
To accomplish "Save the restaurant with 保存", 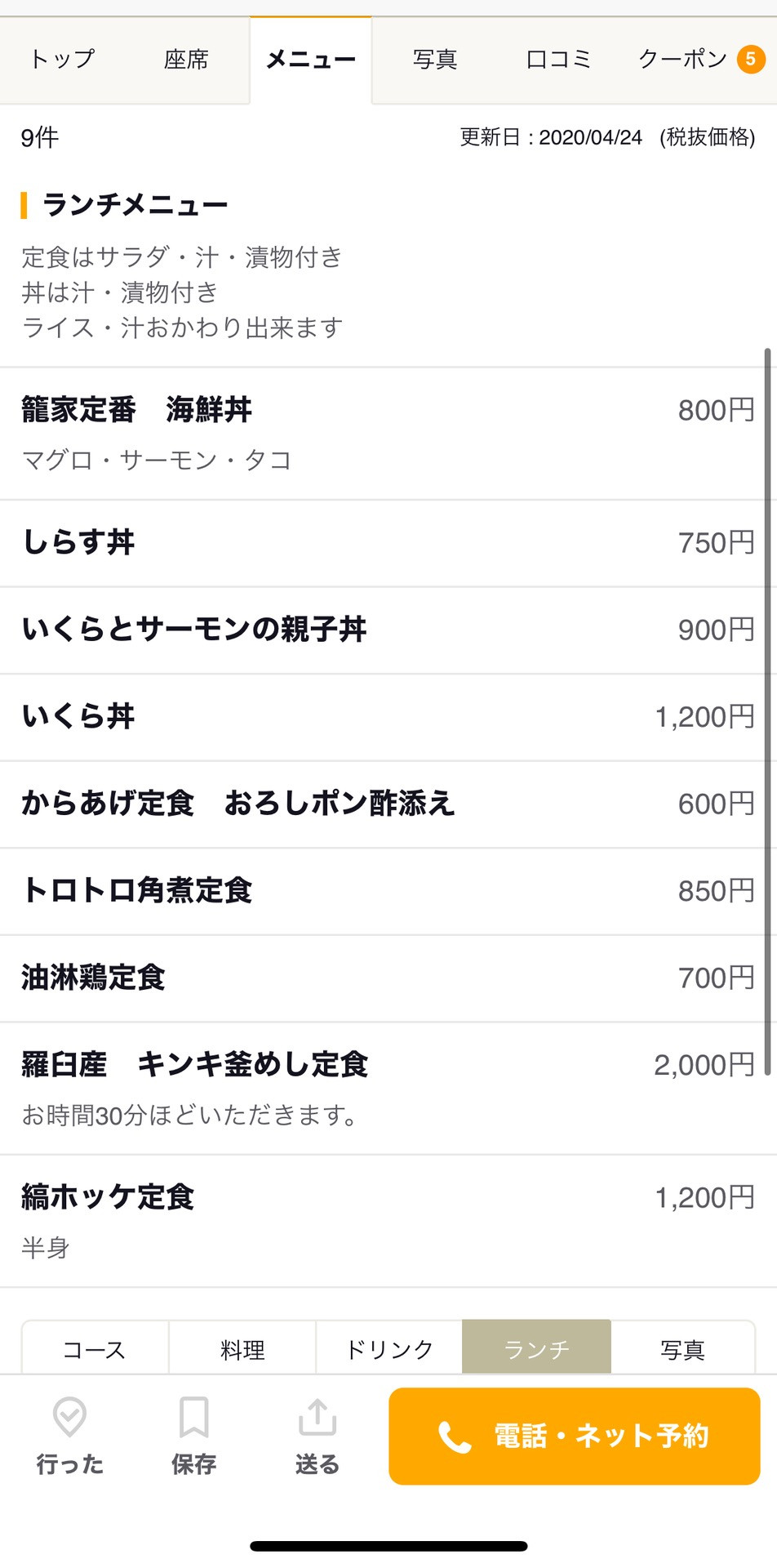I will pos(194,1436).
